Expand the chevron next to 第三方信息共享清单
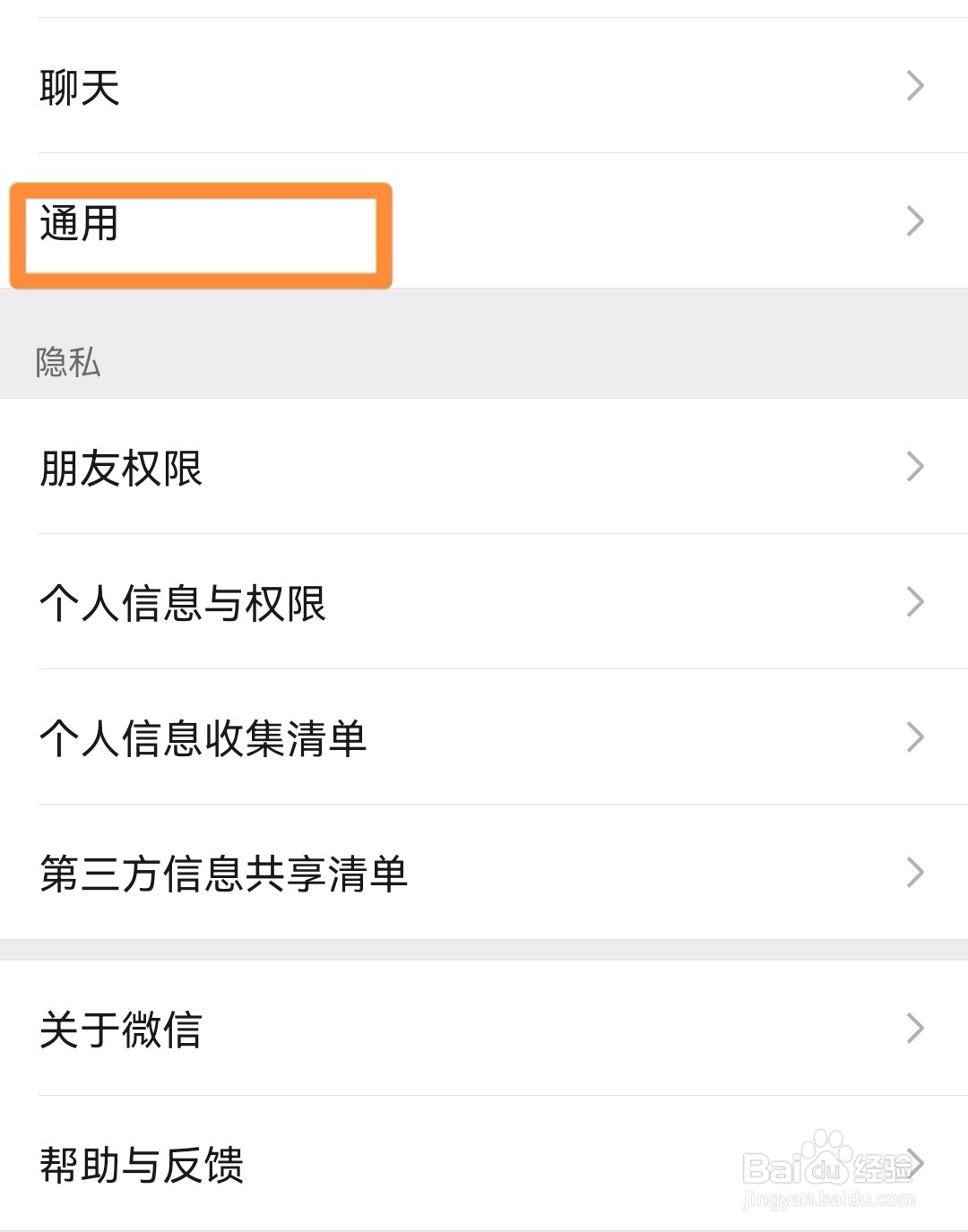The width and height of the screenshot is (968, 1232). (915, 872)
